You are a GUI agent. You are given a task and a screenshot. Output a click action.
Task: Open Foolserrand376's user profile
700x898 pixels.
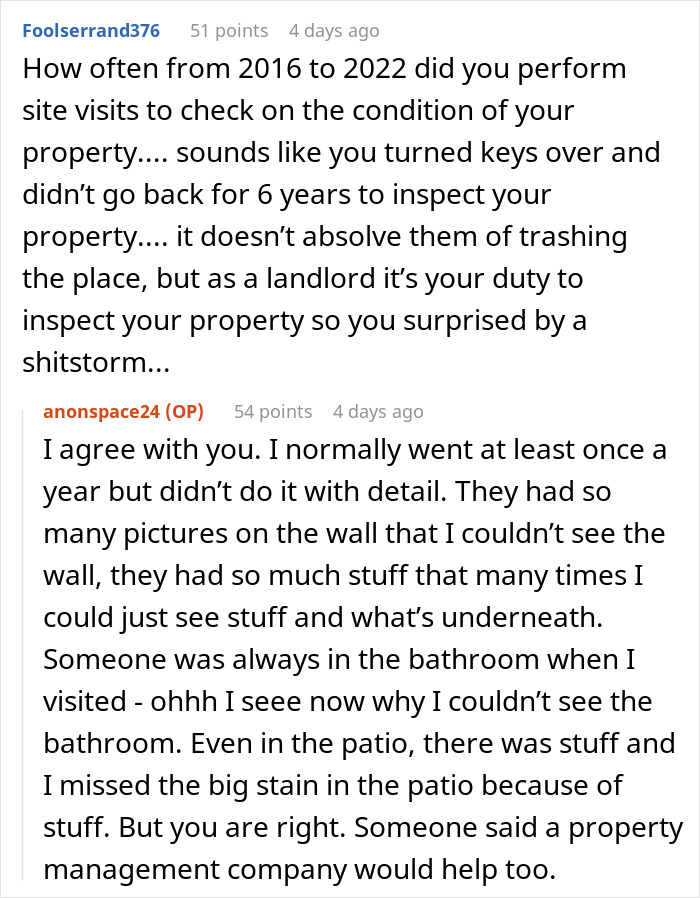coord(91,30)
